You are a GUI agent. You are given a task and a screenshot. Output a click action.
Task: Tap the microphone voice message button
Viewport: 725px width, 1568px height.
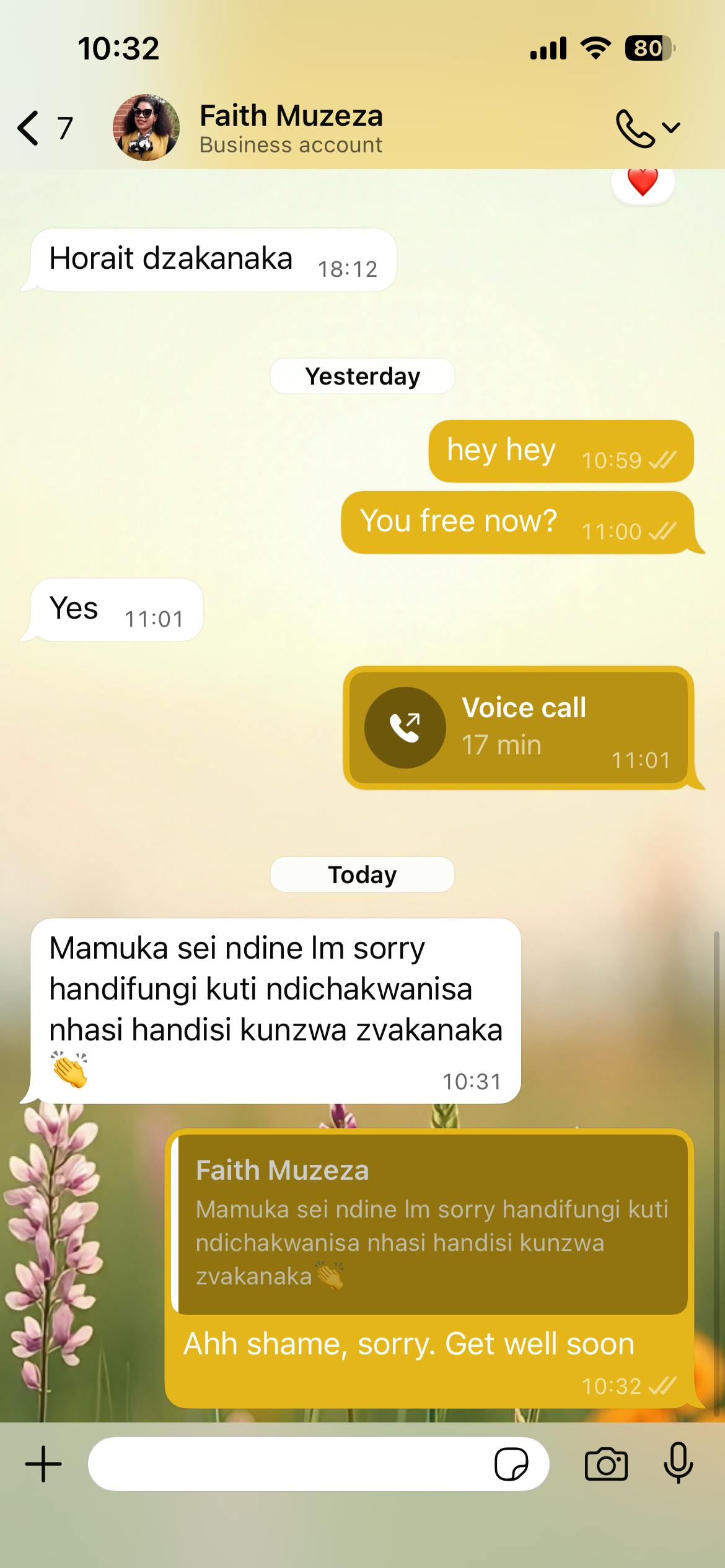[x=678, y=1463]
